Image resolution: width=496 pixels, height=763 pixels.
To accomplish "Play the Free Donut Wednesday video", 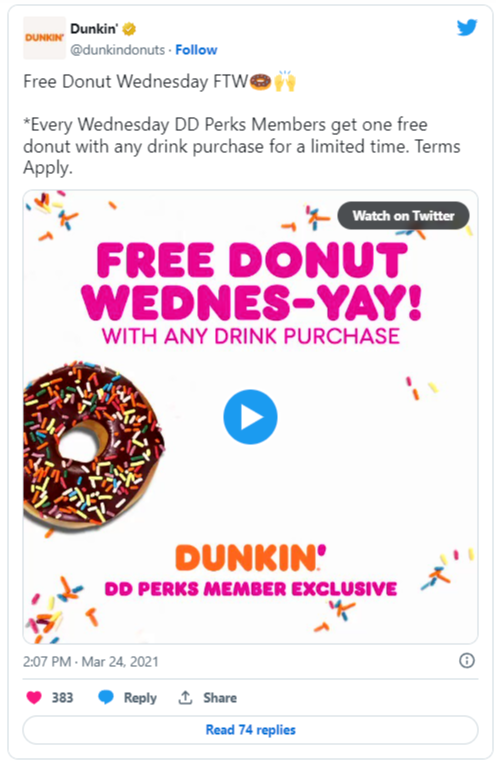I will click(250, 417).
